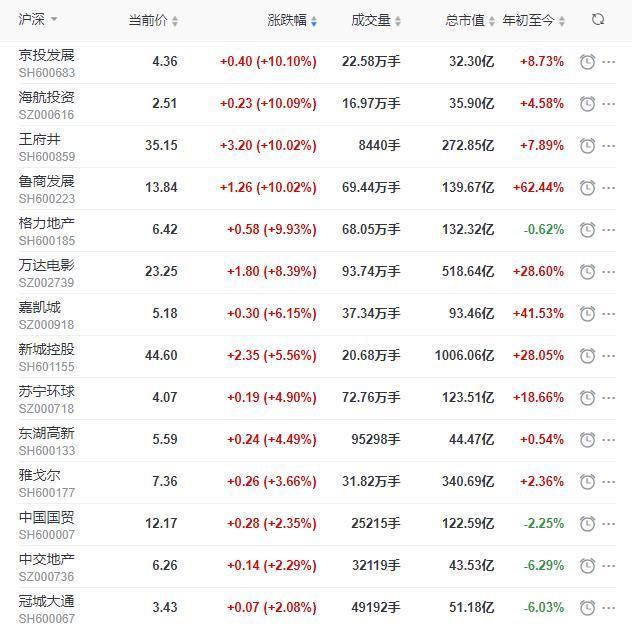Set a price alert for 京投发展
This screenshot has width=632, height=629.
(588, 62)
